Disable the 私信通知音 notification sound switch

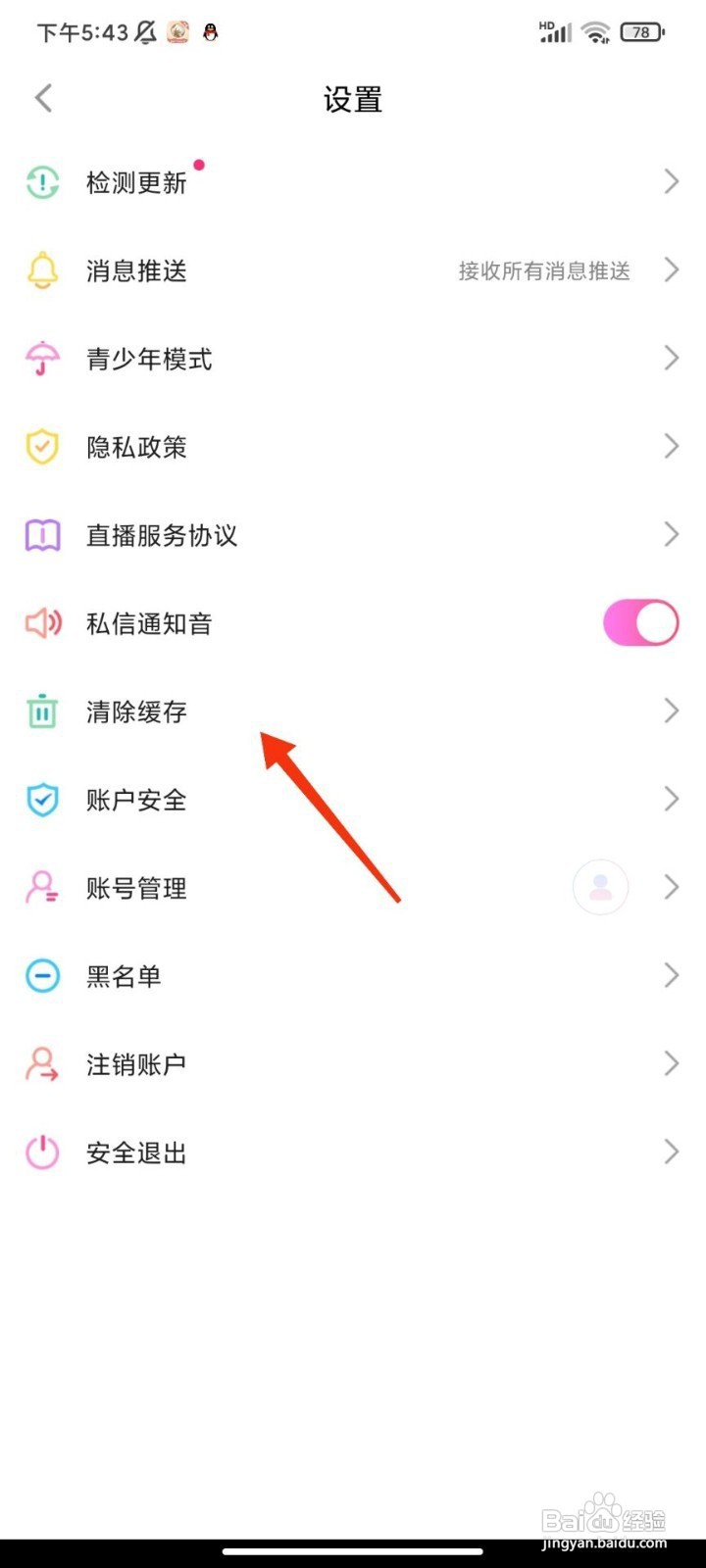click(x=639, y=622)
